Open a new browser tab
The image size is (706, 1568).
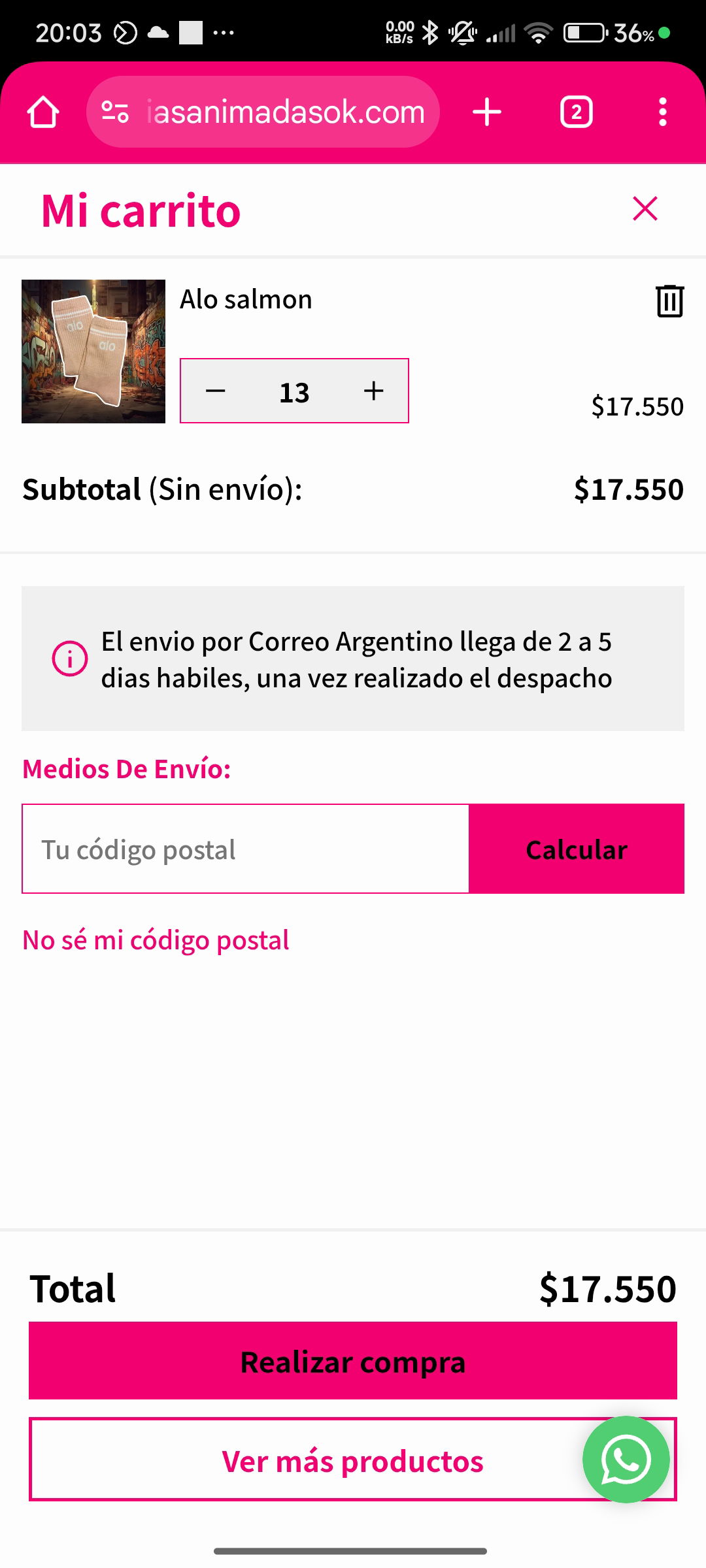(487, 112)
